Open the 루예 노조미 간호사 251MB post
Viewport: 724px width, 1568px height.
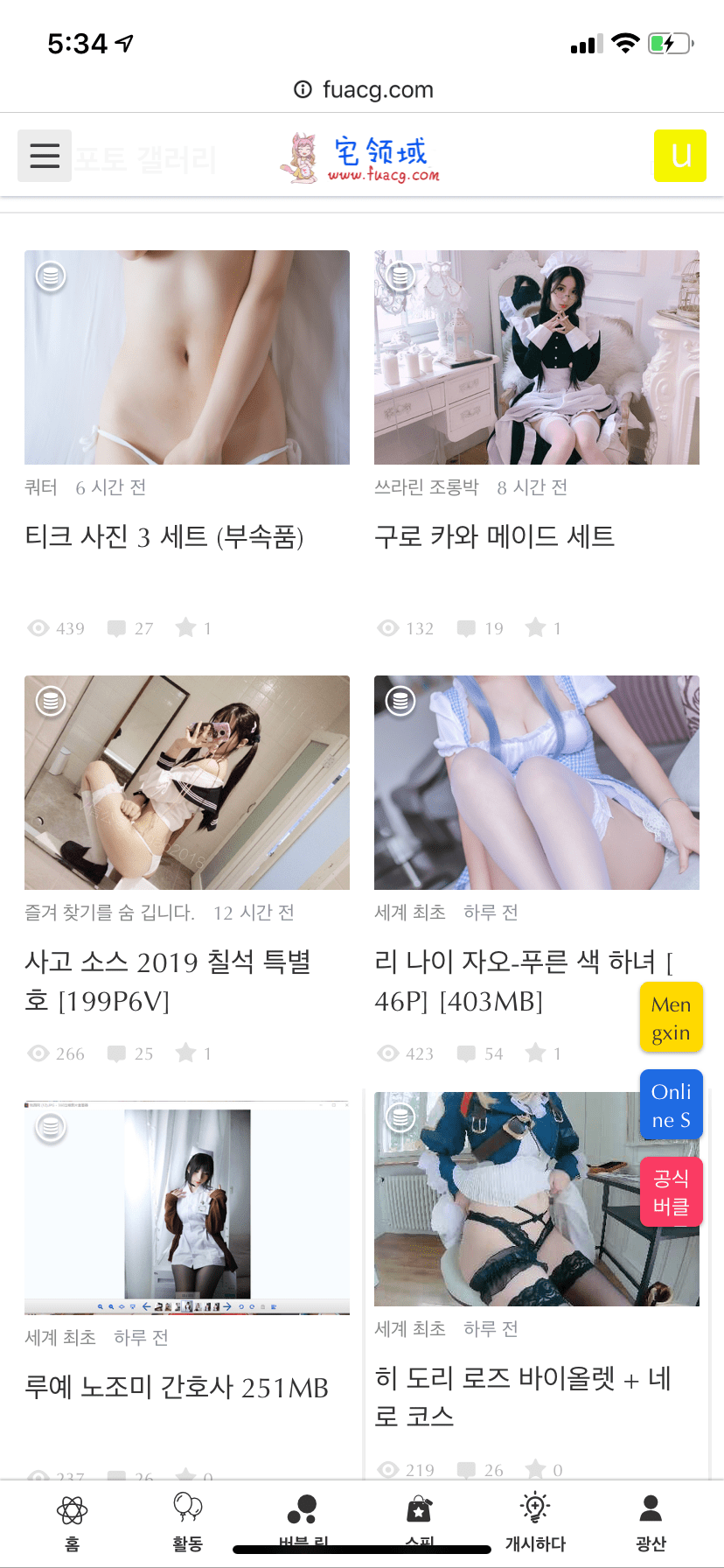(x=177, y=1387)
